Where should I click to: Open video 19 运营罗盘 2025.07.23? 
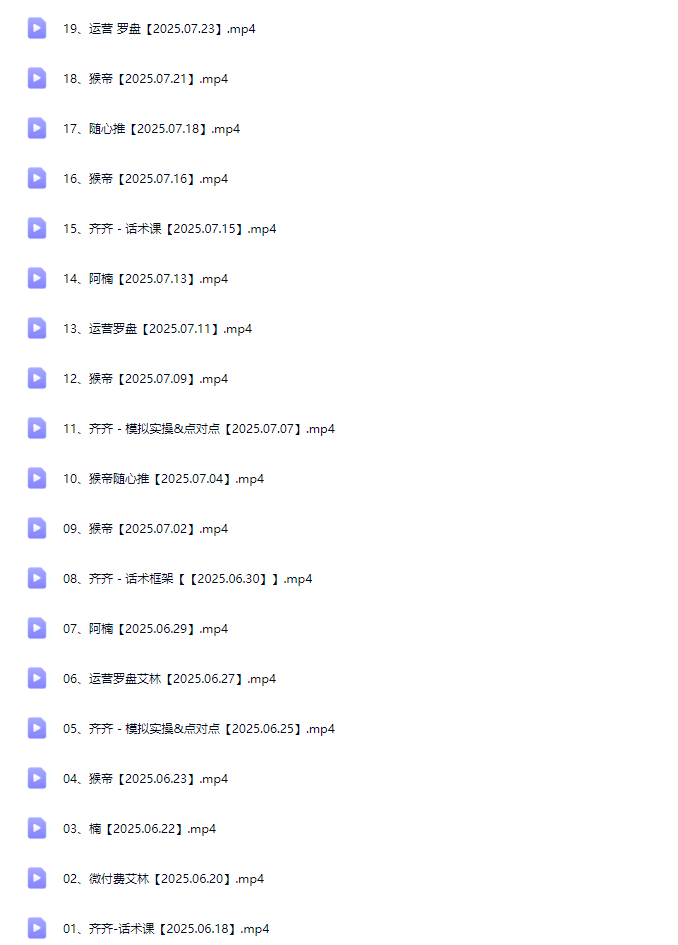(x=158, y=29)
